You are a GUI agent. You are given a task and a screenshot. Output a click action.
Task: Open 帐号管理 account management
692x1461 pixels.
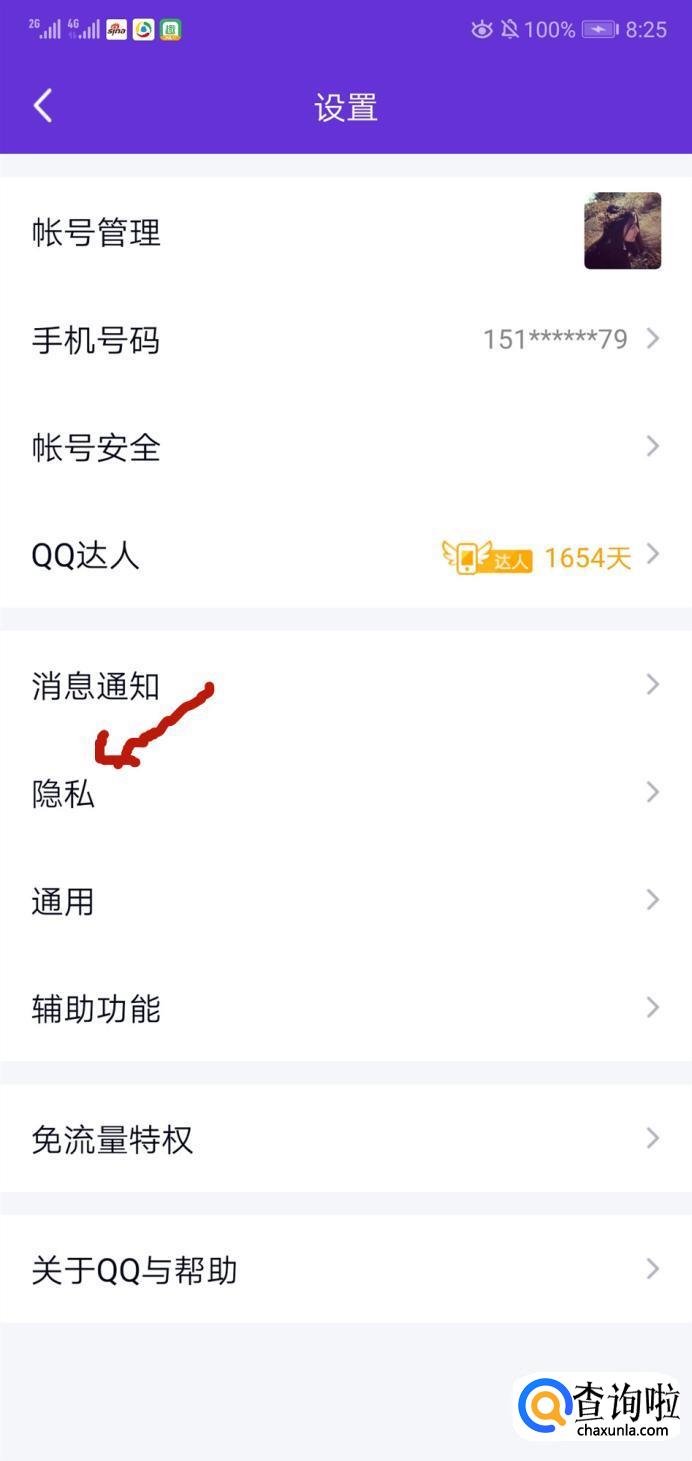point(346,232)
